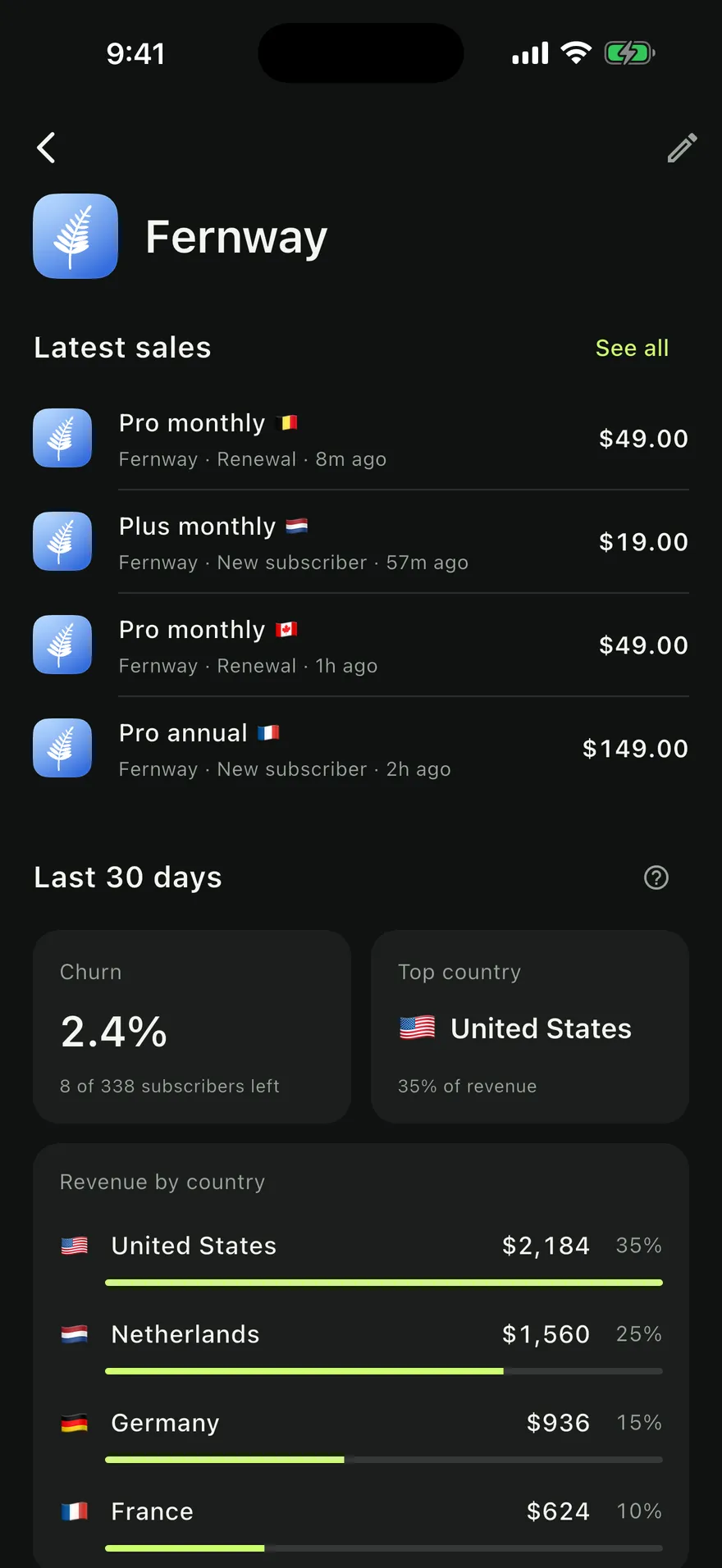See all latest sales
Screen dimensions: 722x1568
point(632,348)
